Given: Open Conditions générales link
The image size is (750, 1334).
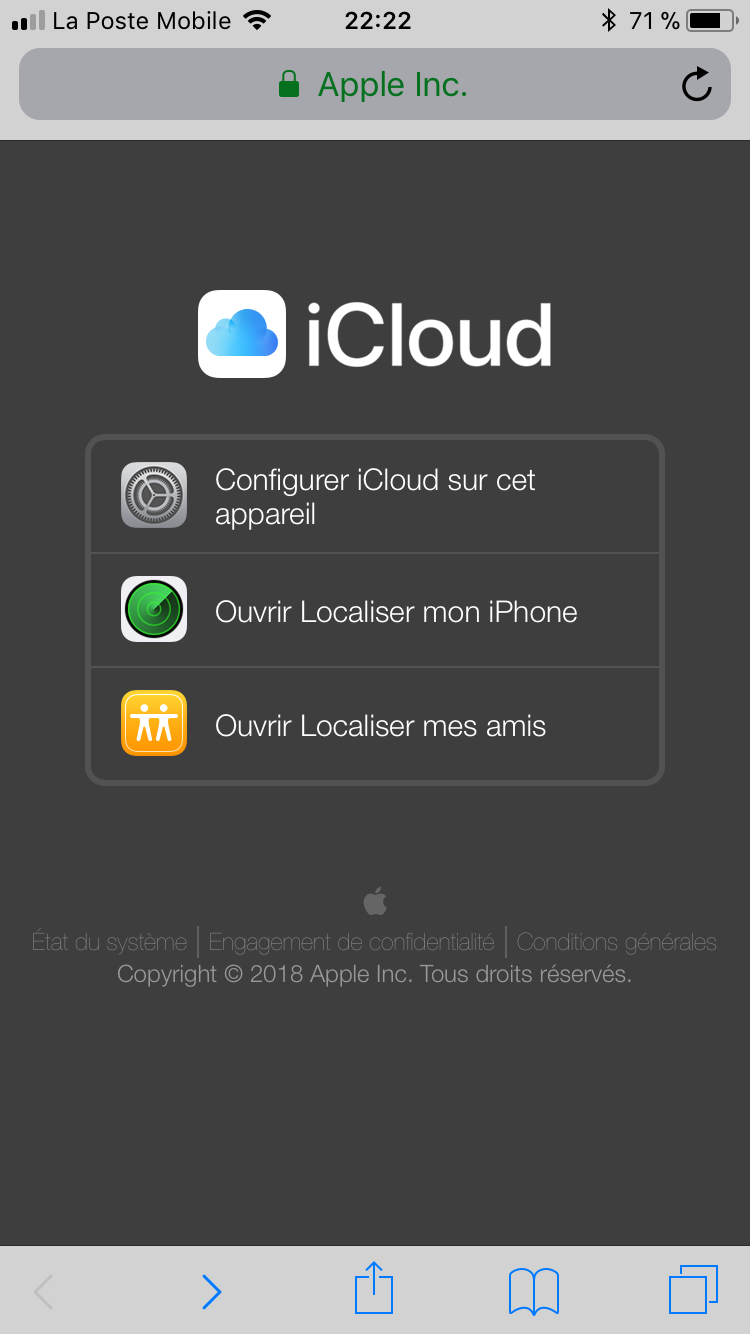Looking at the screenshot, I should (617, 942).
